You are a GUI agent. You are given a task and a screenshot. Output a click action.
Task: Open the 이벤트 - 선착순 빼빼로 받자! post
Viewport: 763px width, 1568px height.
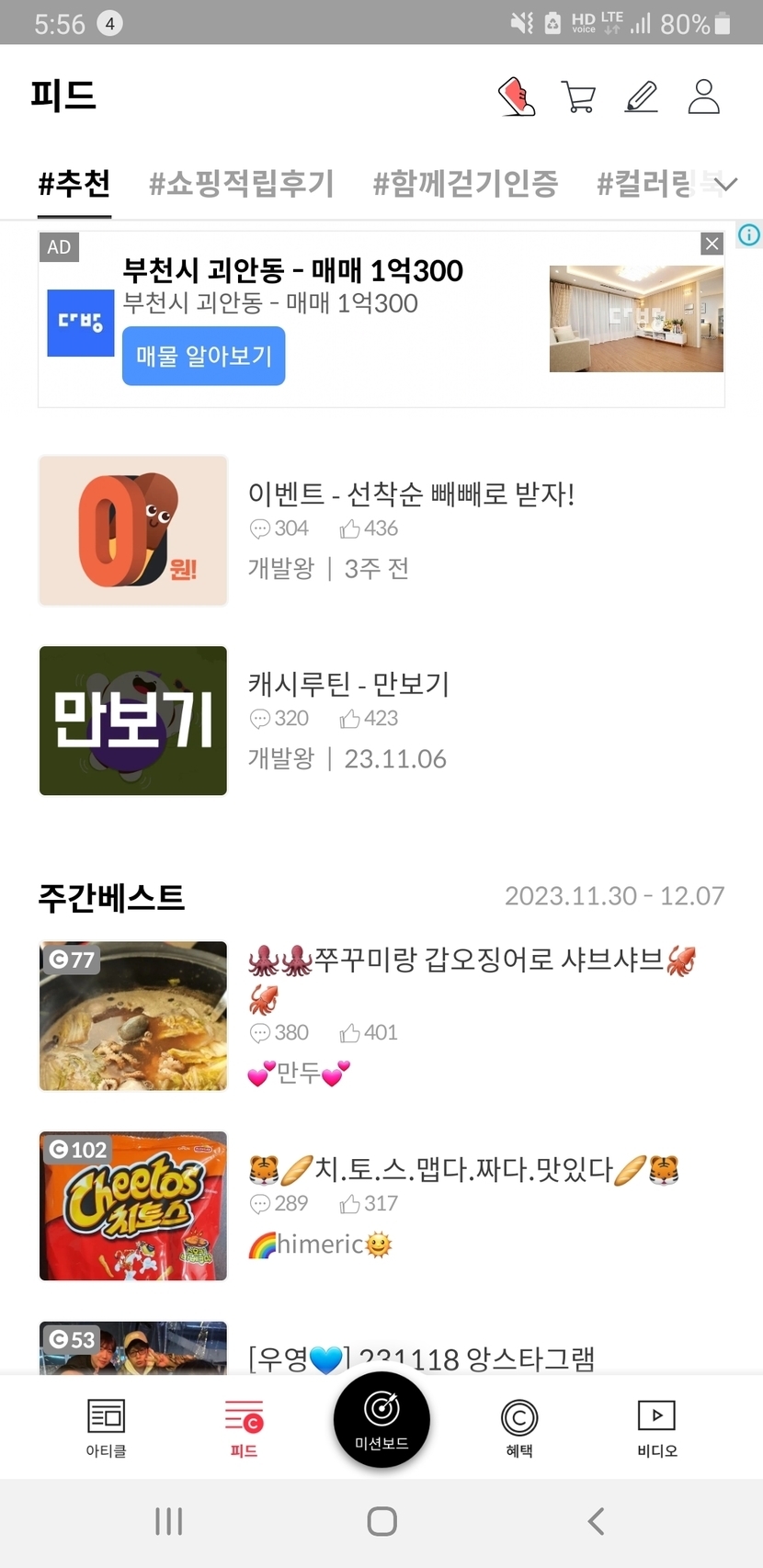(411, 494)
